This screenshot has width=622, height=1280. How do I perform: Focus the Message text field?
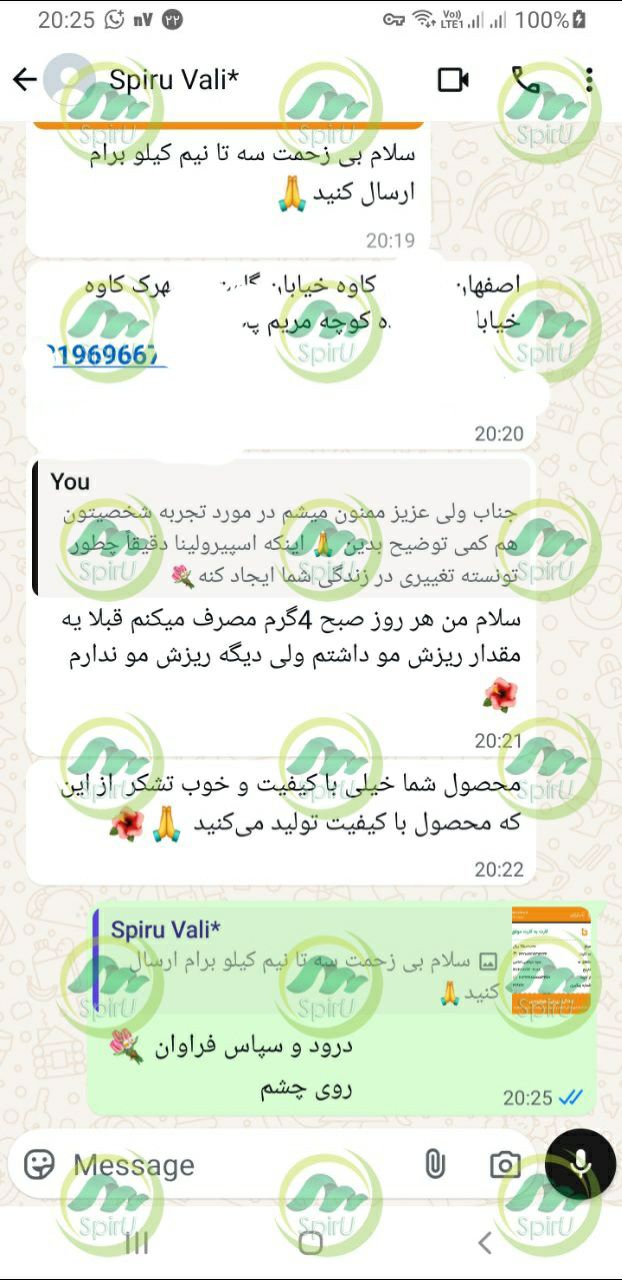(x=230, y=1165)
